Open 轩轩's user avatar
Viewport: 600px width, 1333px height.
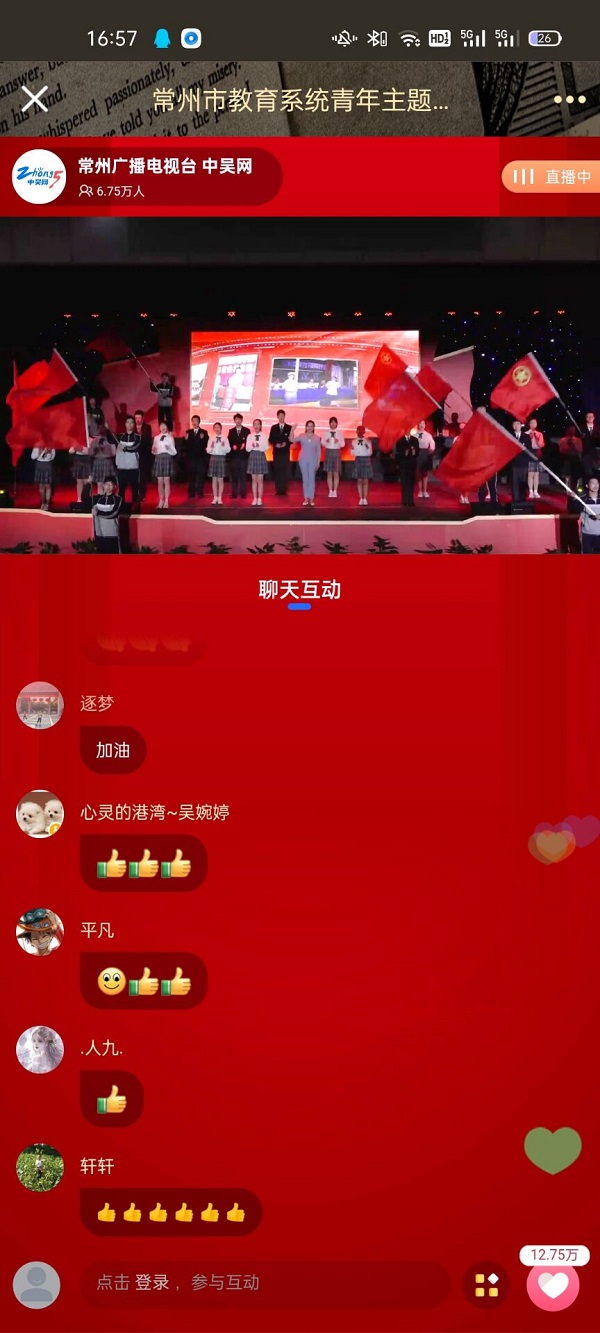pos(40,1168)
